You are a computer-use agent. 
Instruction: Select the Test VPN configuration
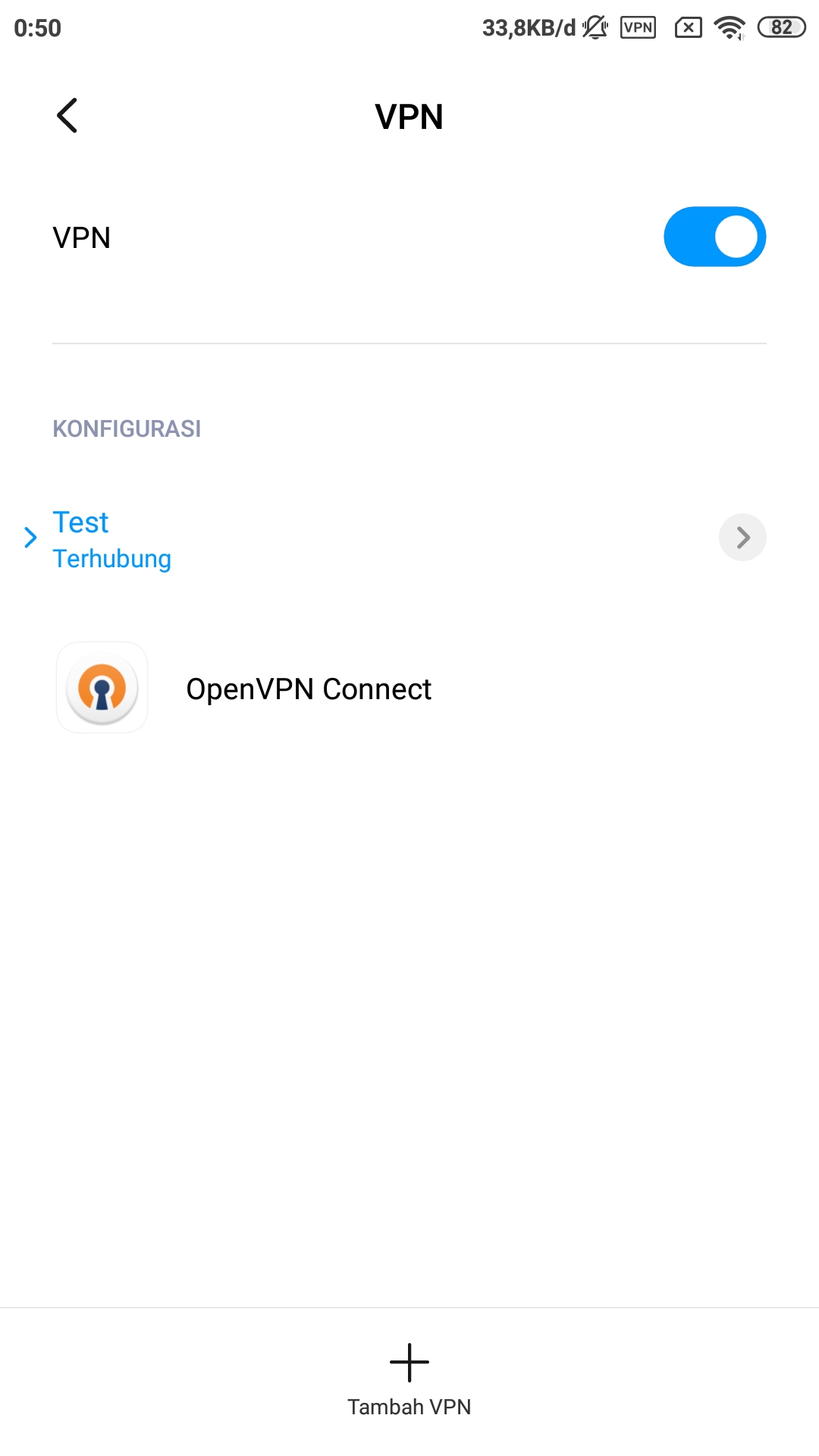click(x=364, y=538)
